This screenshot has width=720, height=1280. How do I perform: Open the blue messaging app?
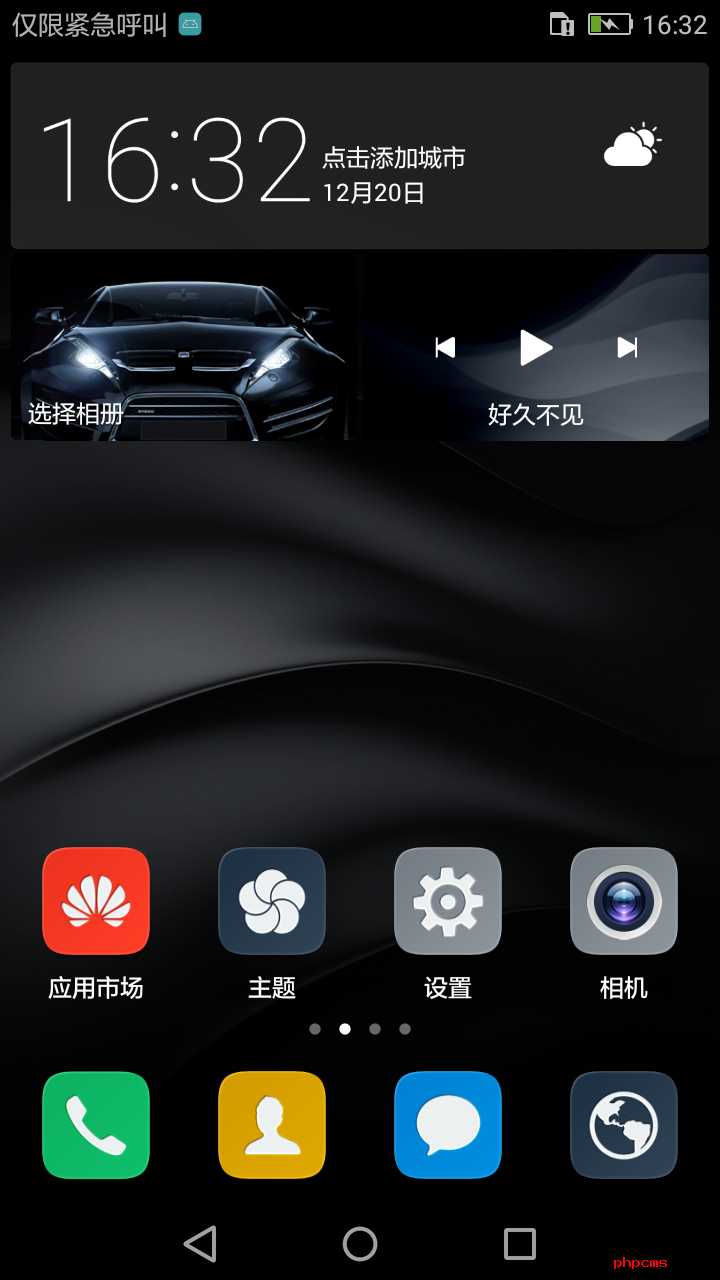coord(448,1125)
